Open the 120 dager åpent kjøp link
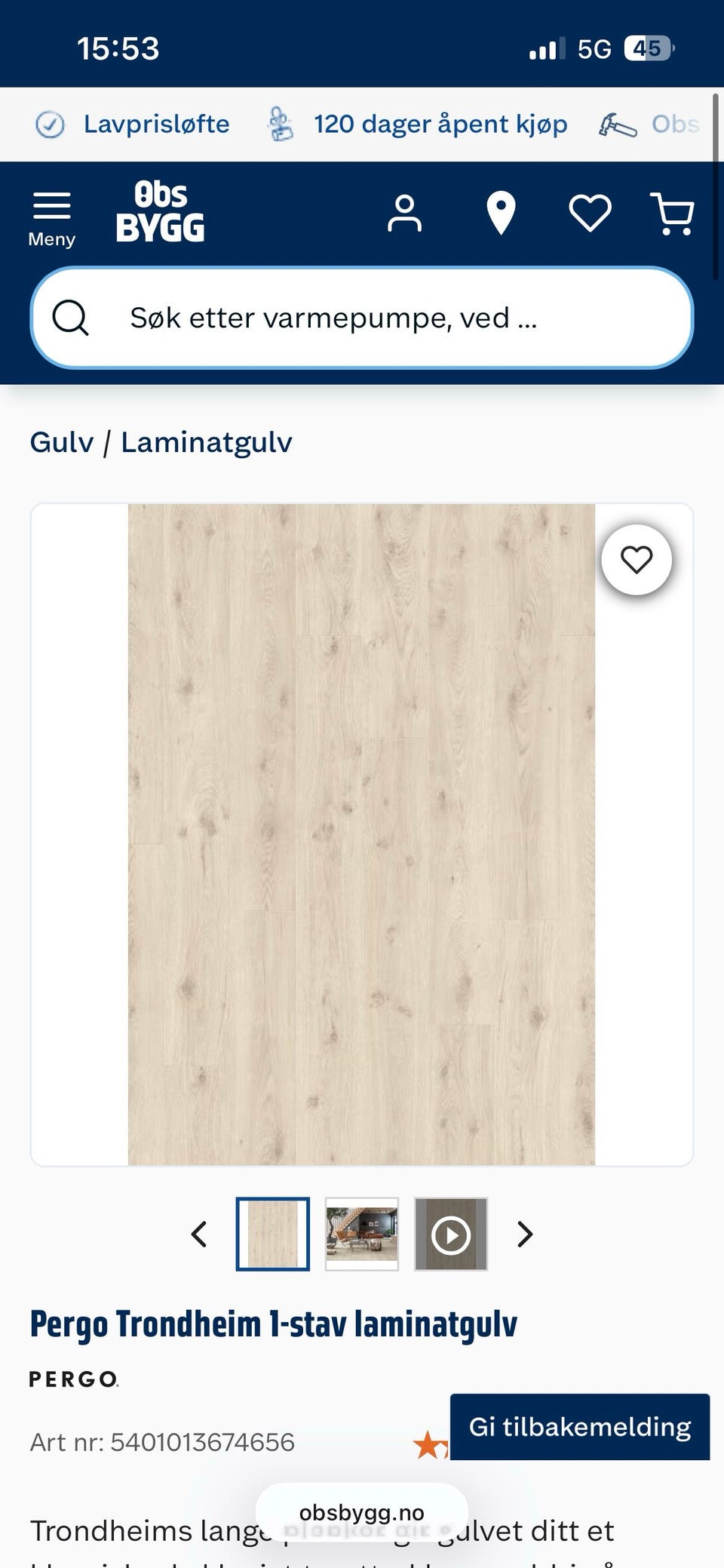724x1568 pixels. 440,124
